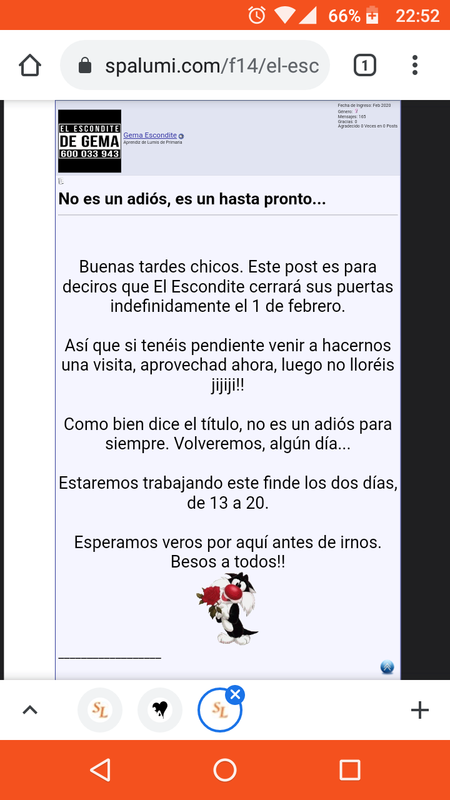Image resolution: width=450 pixels, height=800 pixels.
Task: Close the current SL tab
Action: pos(235,695)
